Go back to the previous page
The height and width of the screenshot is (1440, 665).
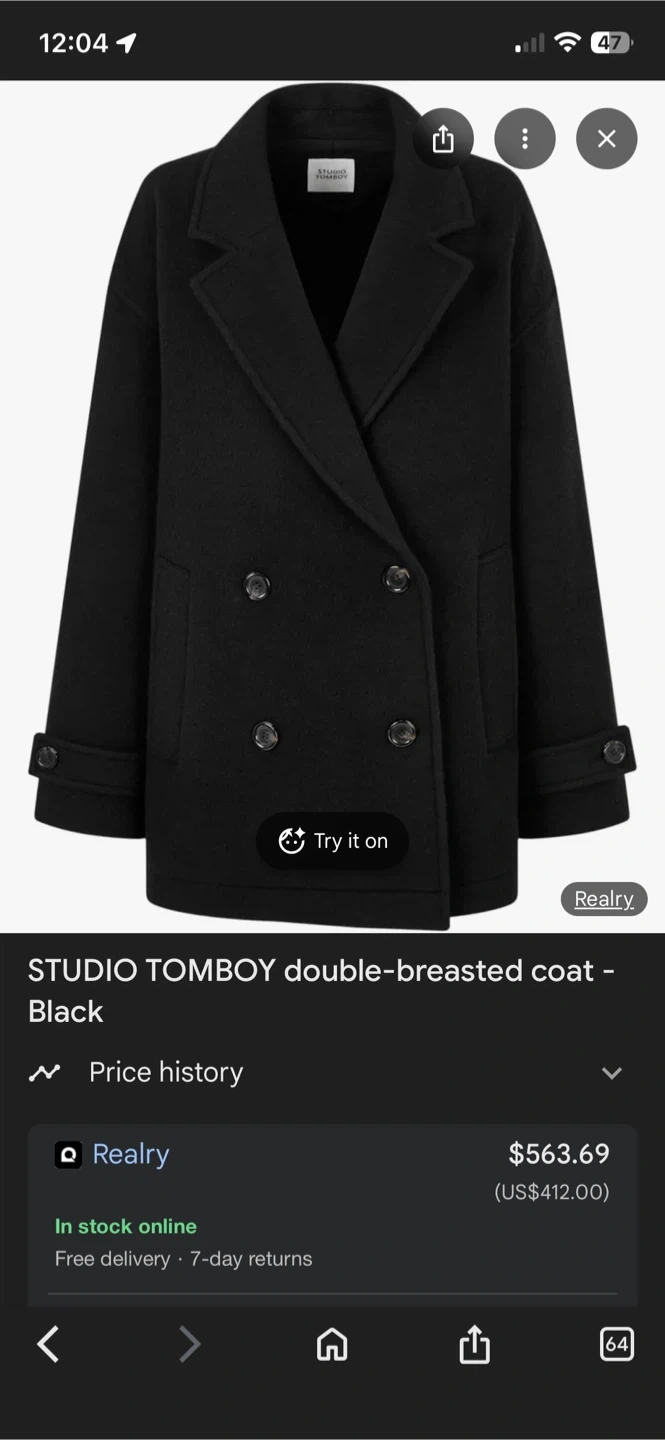click(x=48, y=1345)
